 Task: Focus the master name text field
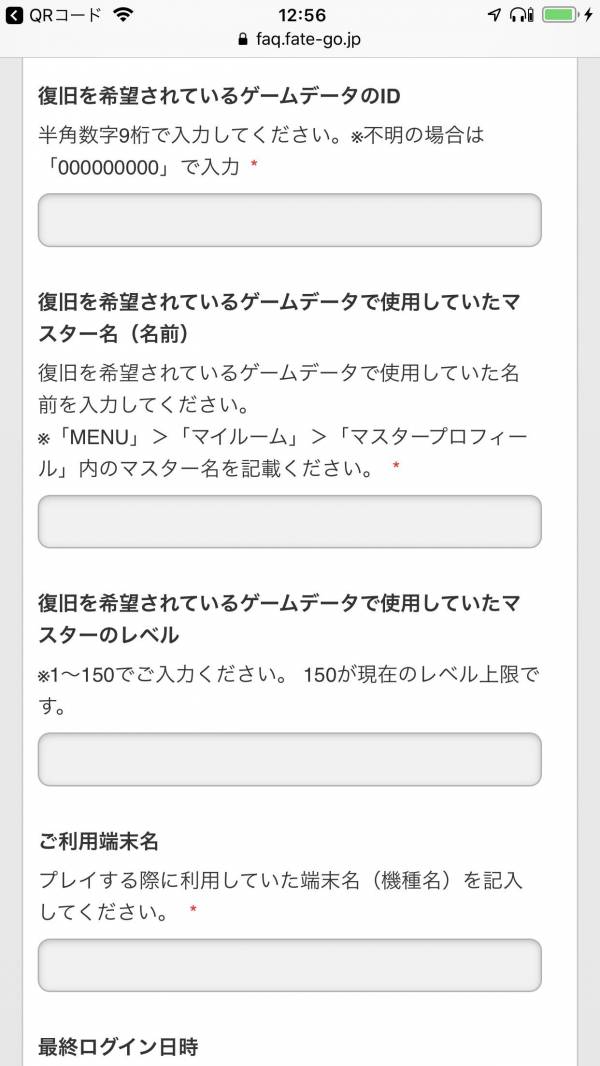tap(289, 521)
